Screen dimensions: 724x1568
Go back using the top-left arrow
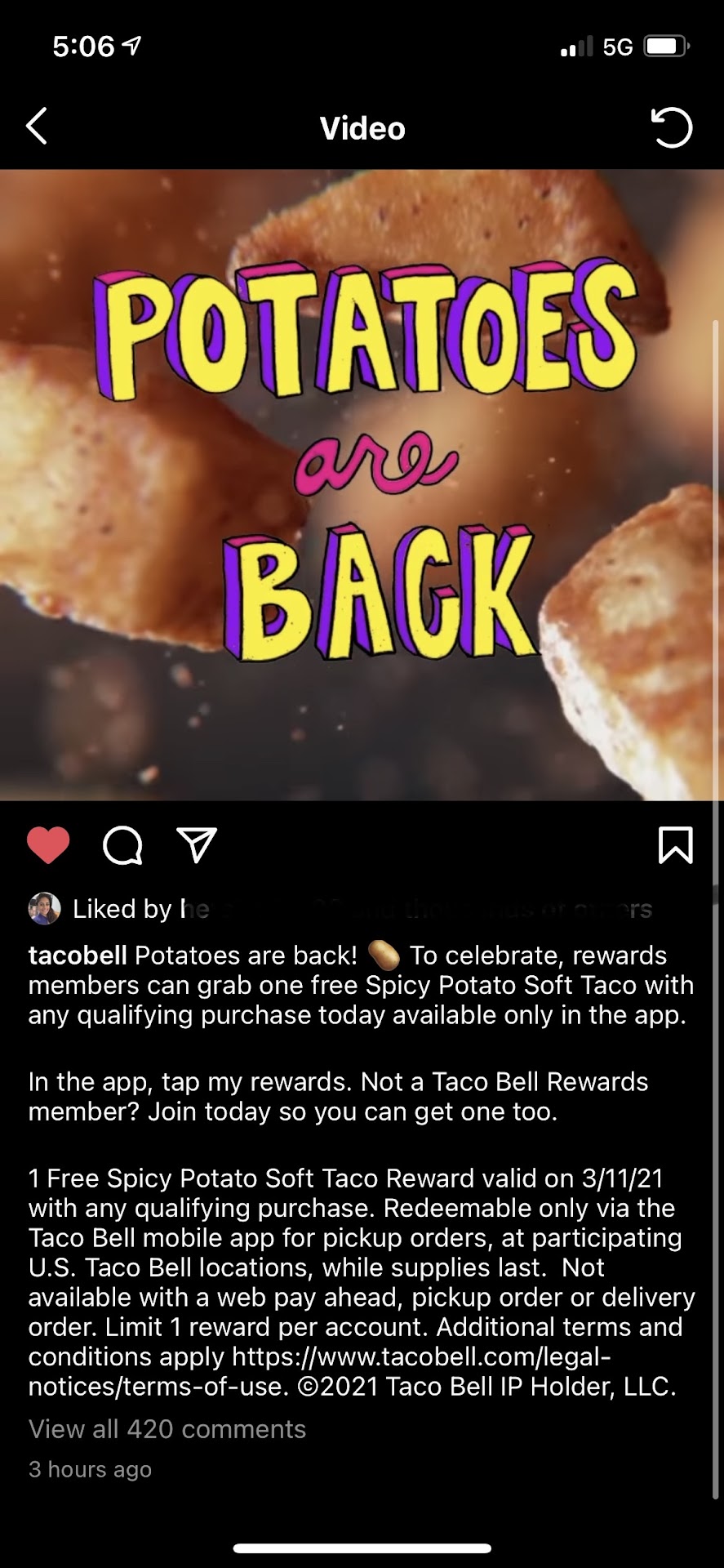pos(37,127)
